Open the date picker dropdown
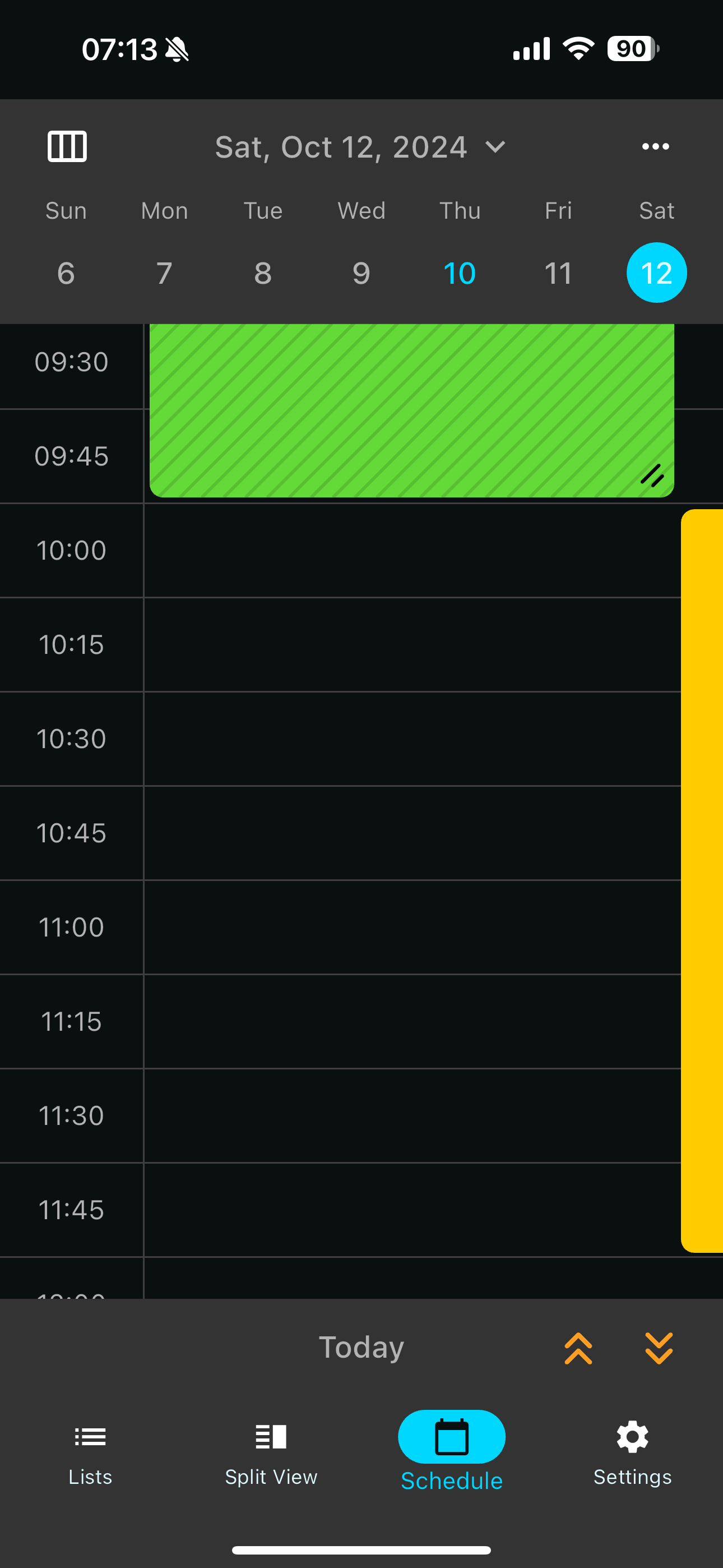 (361, 147)
